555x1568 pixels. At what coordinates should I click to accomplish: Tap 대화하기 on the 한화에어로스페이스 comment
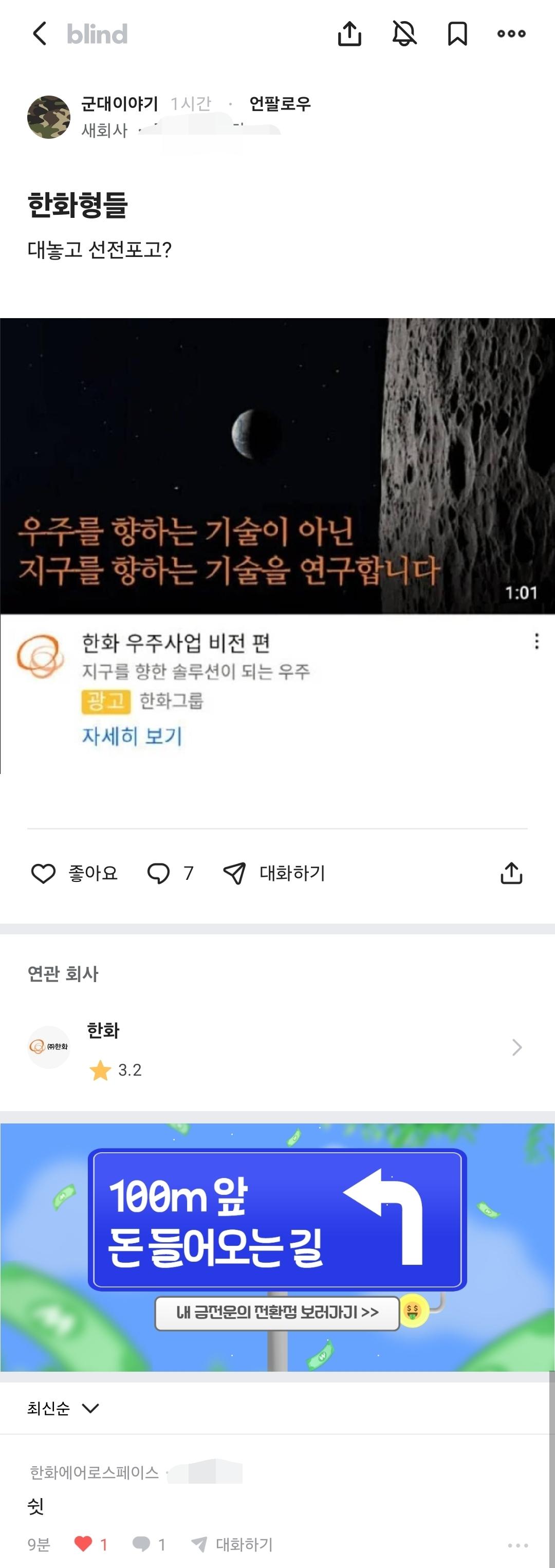tap(232, 1544)
